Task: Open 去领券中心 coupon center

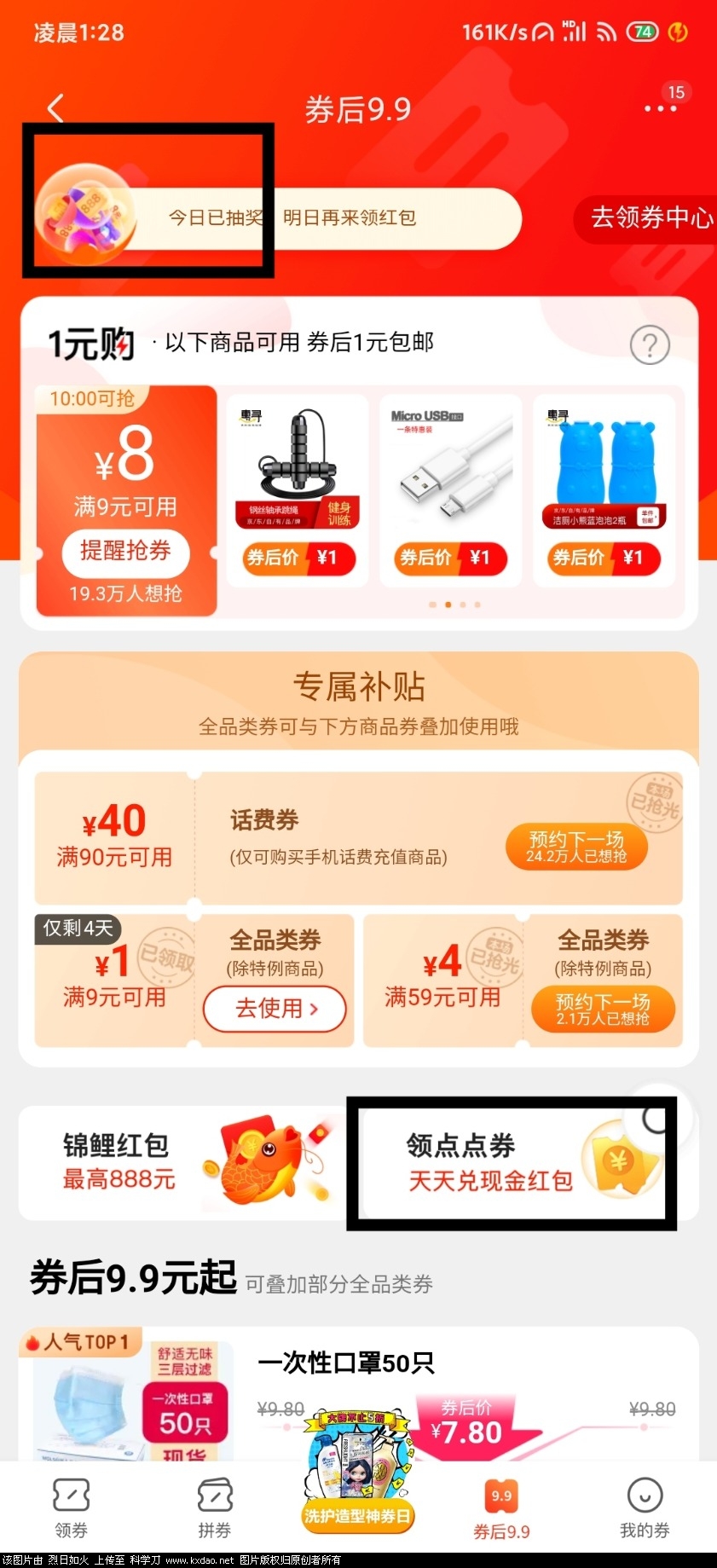Action: click(650, 218)
